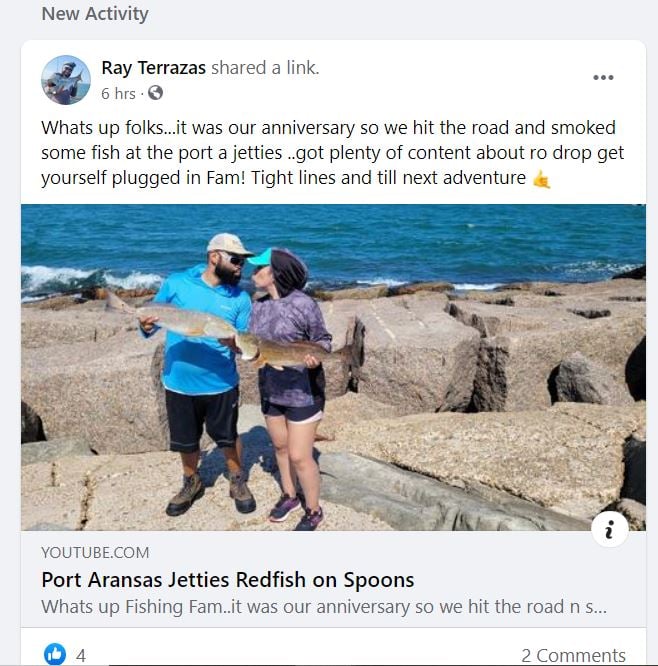Open the 6 hrs post timestamp
This screenshot has height=666, width=658.
pyautogui.click(x=118, y=94)
